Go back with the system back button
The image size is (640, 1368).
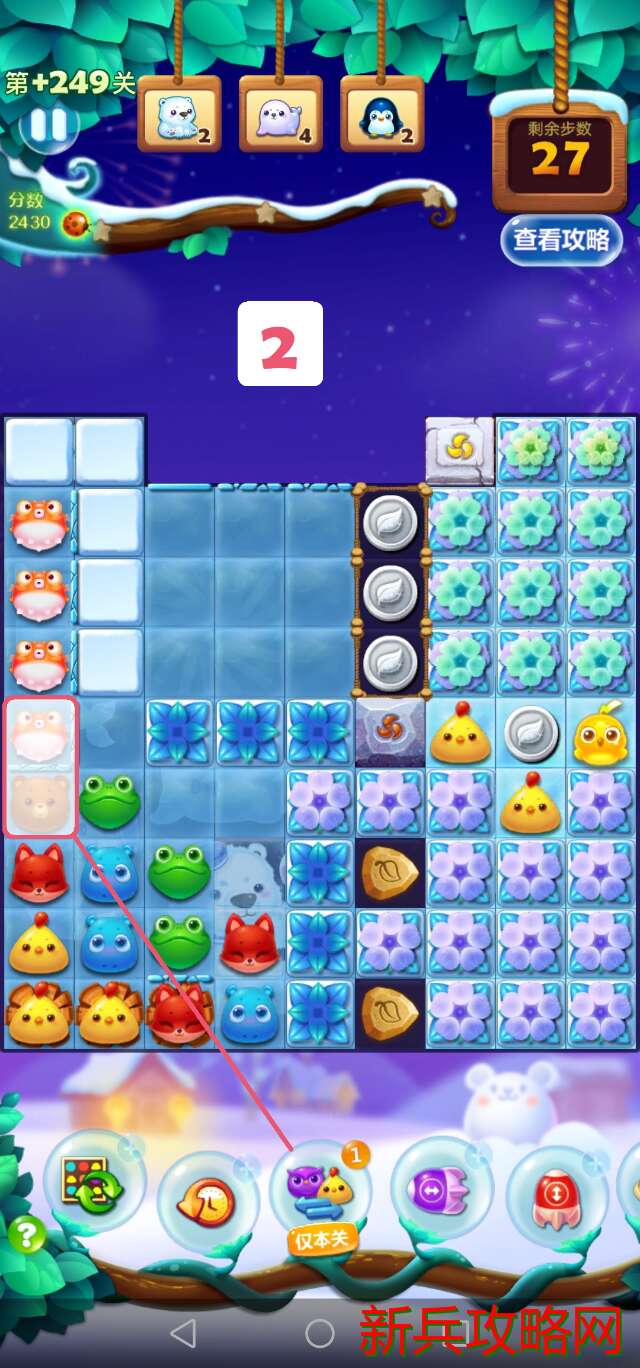182,1332
